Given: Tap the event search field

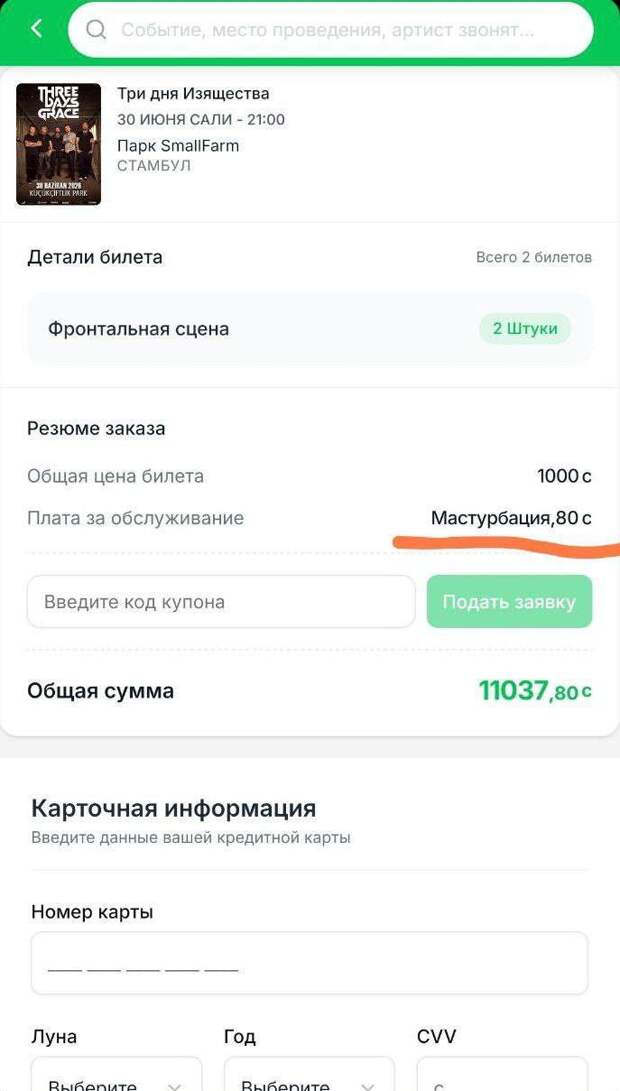Looking at the screenshot, I should tap(330, 30).
